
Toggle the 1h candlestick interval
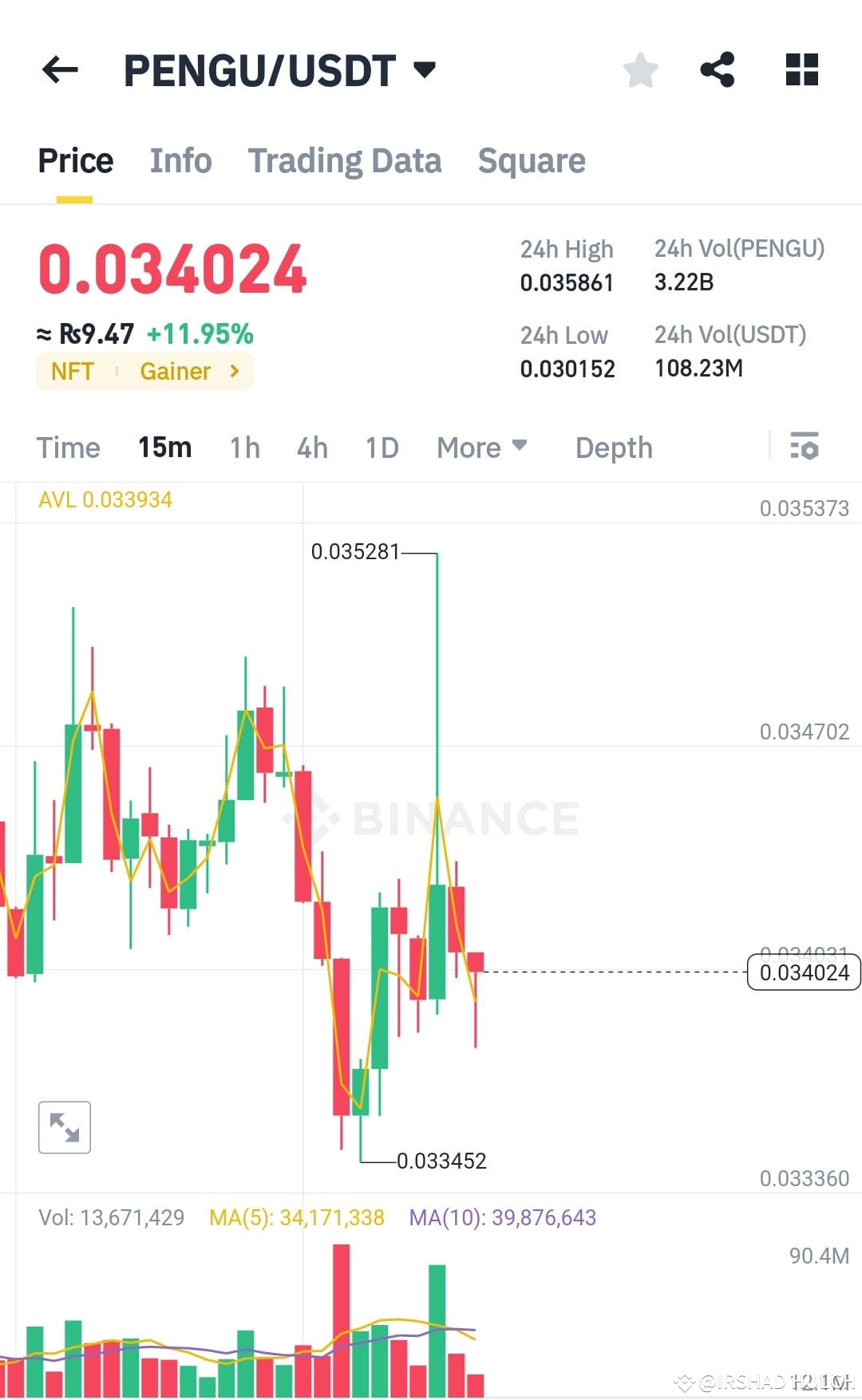click(244, 448)
